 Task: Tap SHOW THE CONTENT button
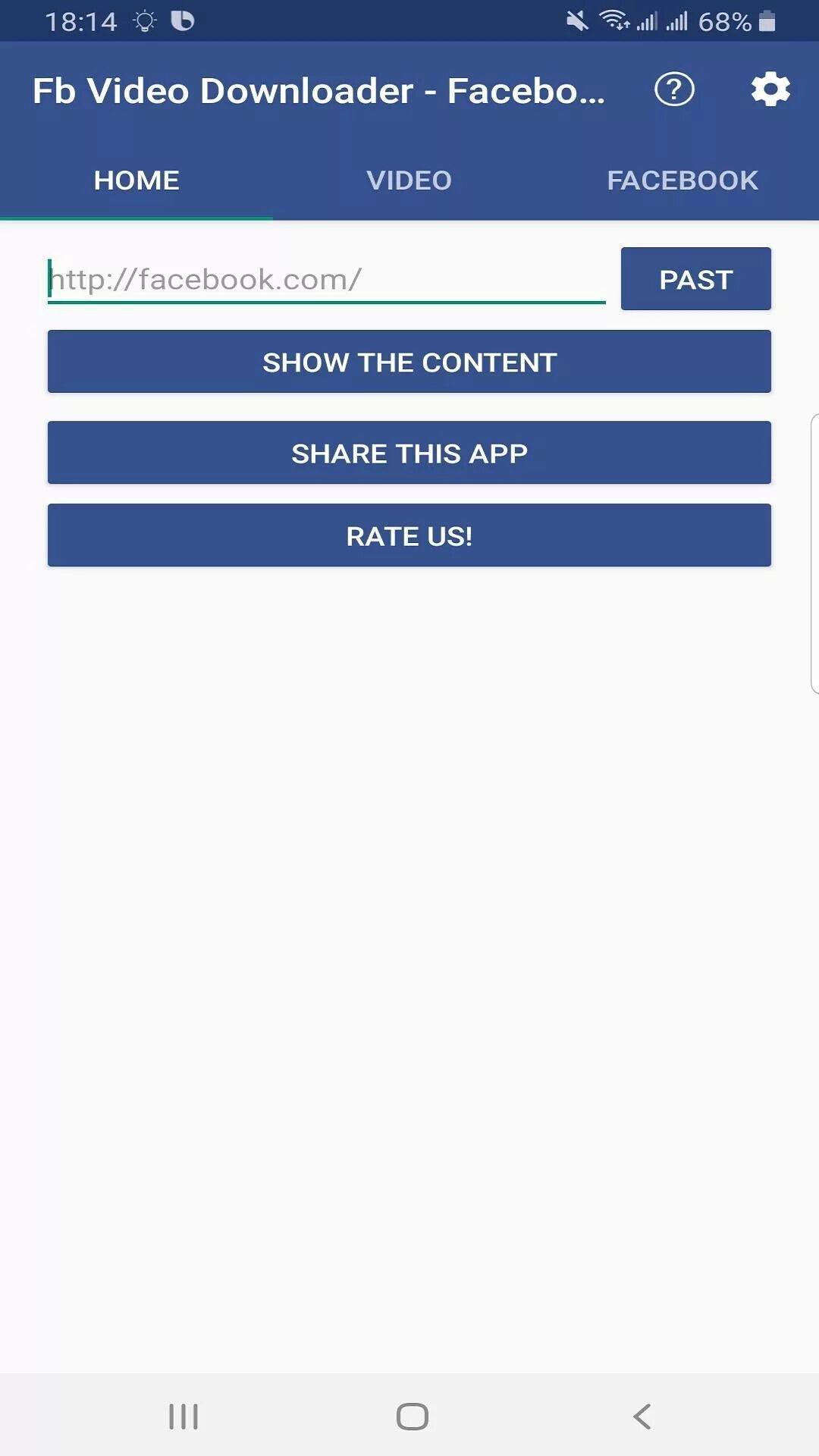(x=409, y=362)
